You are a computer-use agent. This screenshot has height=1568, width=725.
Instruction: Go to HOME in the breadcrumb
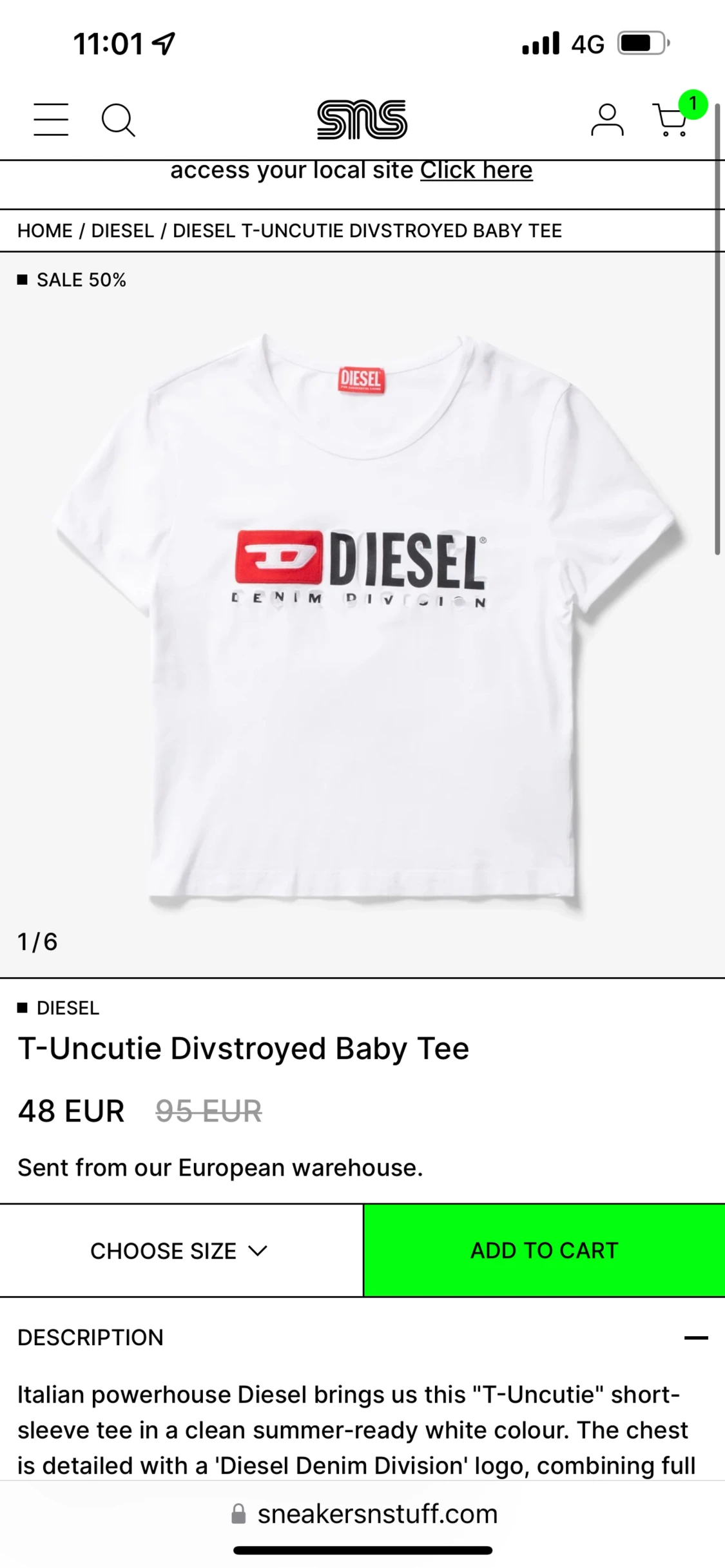(x=45, y=231)
